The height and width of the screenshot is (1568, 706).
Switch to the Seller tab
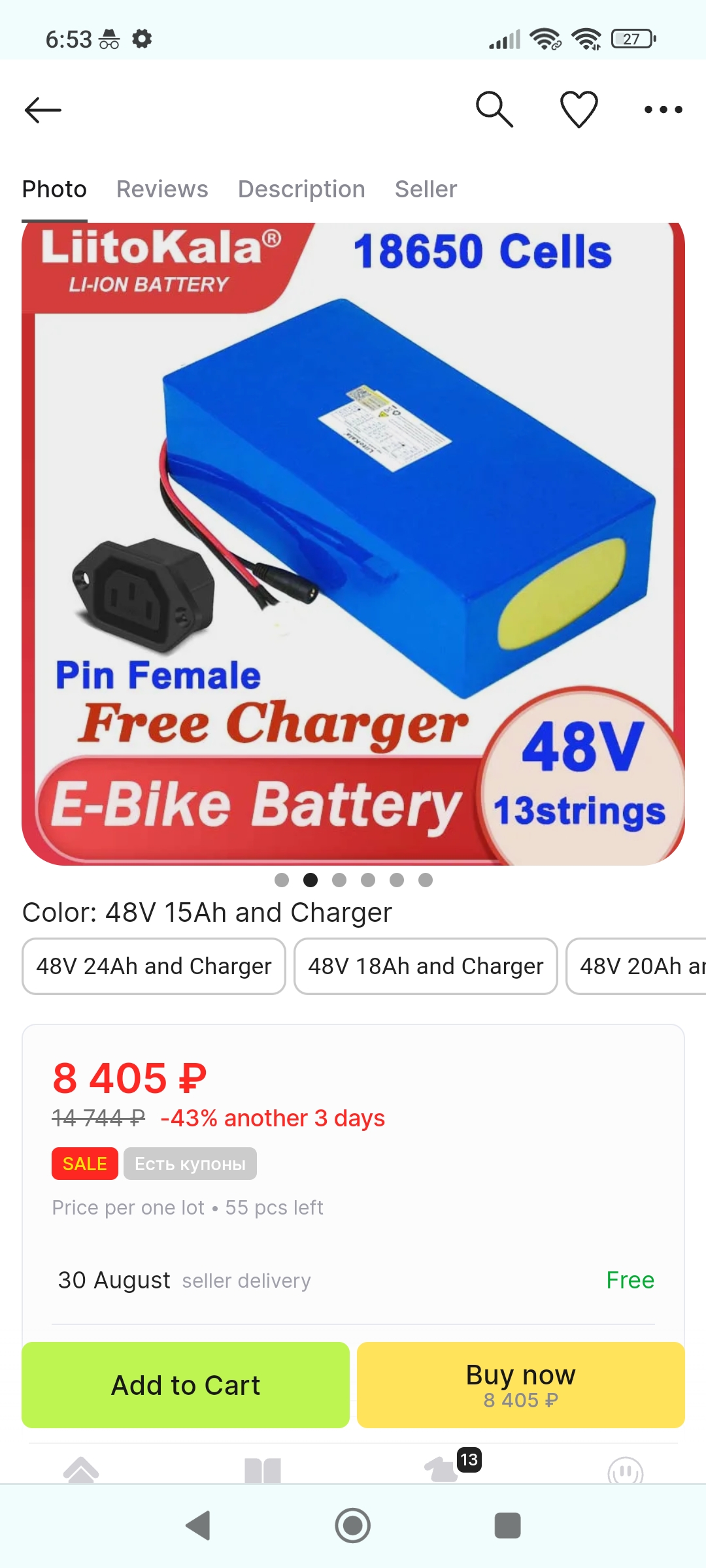coord(426,189)
